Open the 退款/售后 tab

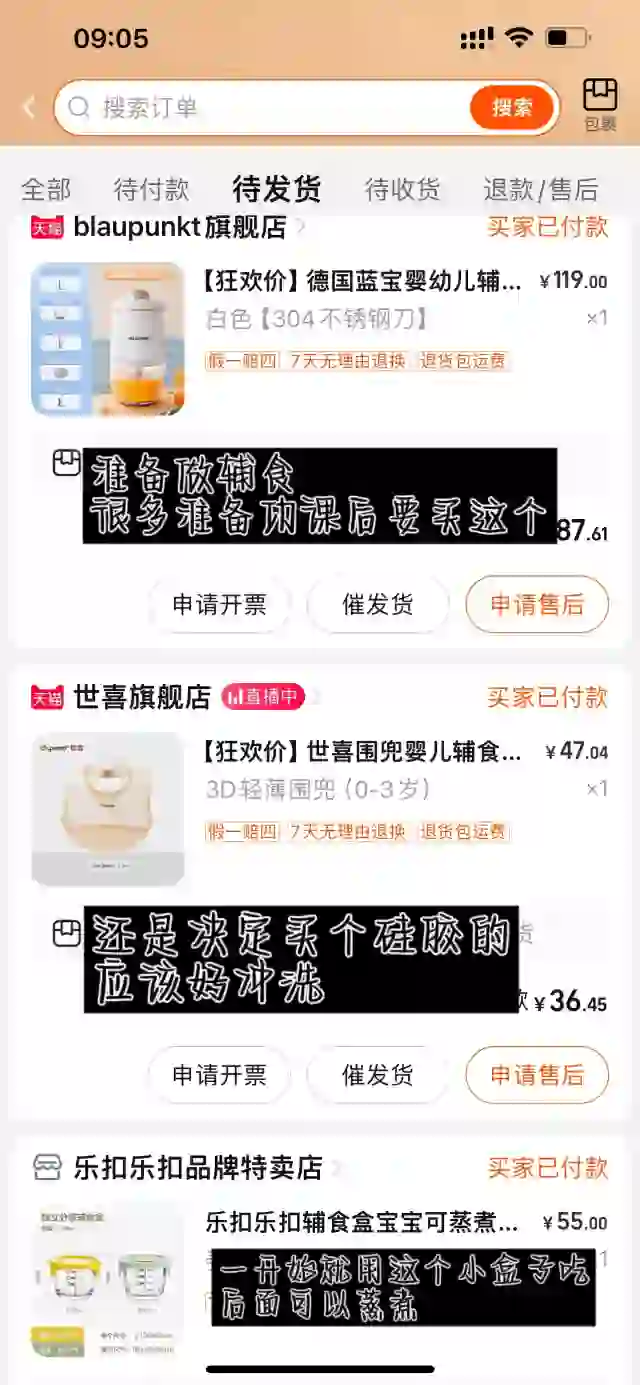(540, 189)
